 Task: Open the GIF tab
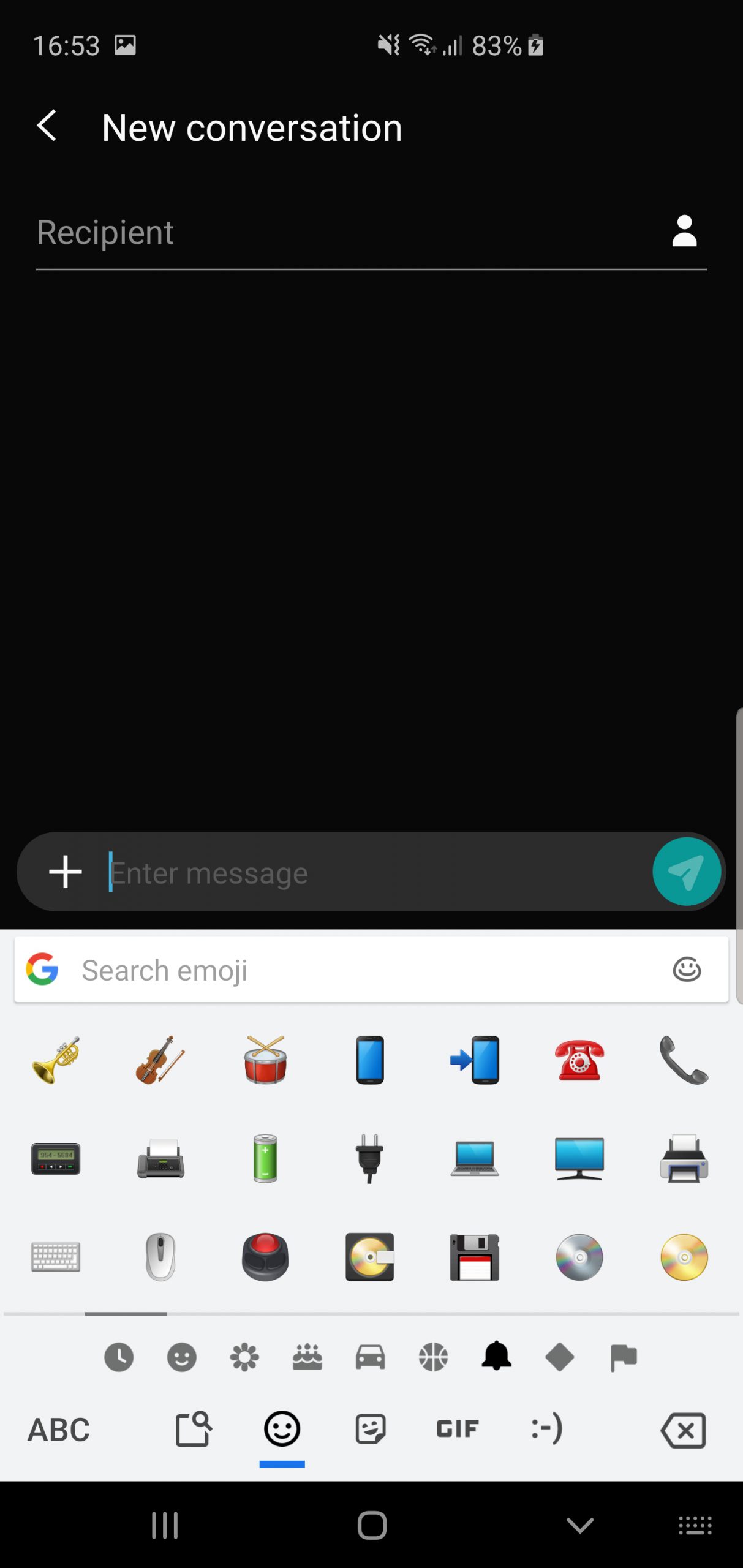[457, 1429]
